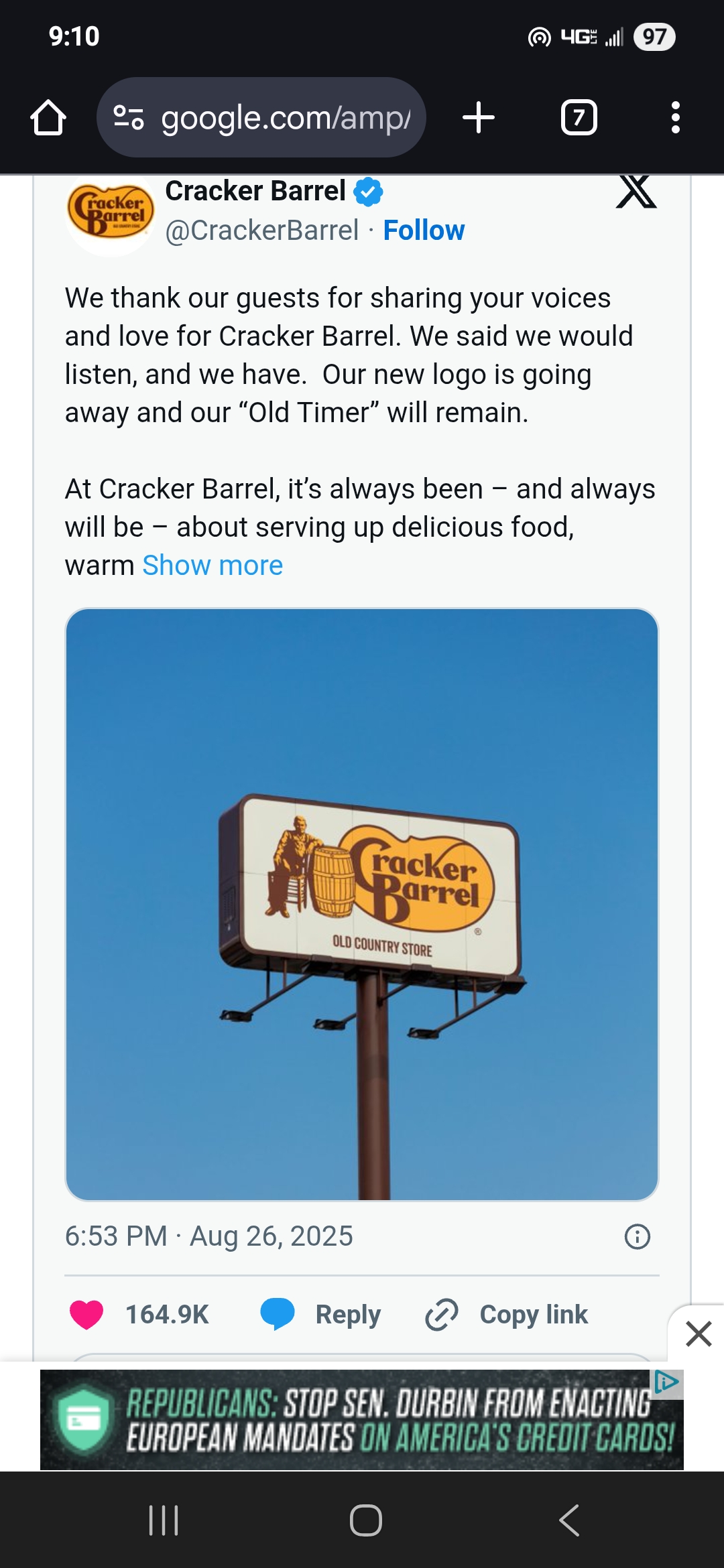Go to the browser home page

point(48,118)
